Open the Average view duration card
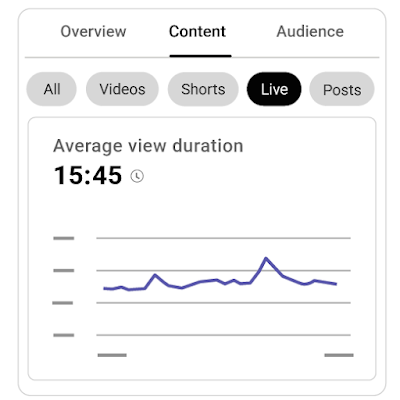The image size is (400, 400). tap(202, 249)
